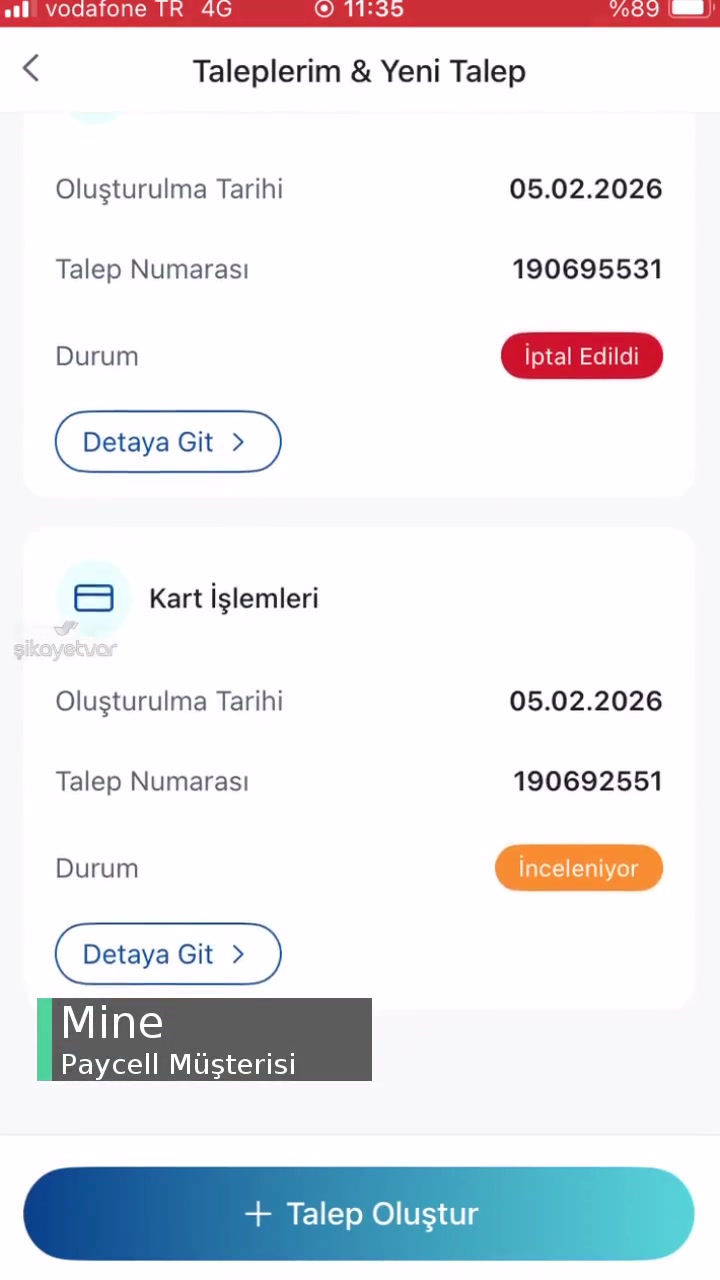This screenshot has width=720, height=1280.
Task: Select the Kart İşlemleri card icon
Action: (x=93, y=597)
